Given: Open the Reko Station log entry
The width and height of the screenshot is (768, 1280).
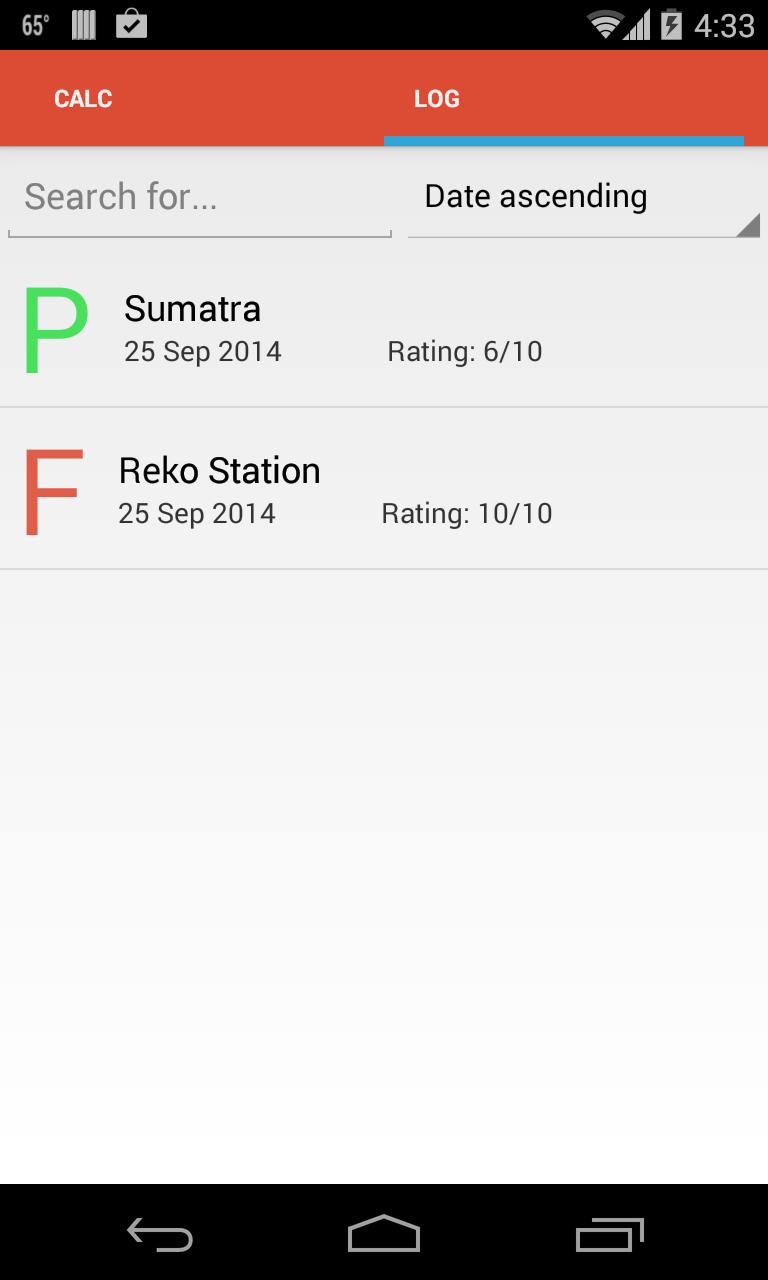Looking at the screenshot, I should [384, 490].
